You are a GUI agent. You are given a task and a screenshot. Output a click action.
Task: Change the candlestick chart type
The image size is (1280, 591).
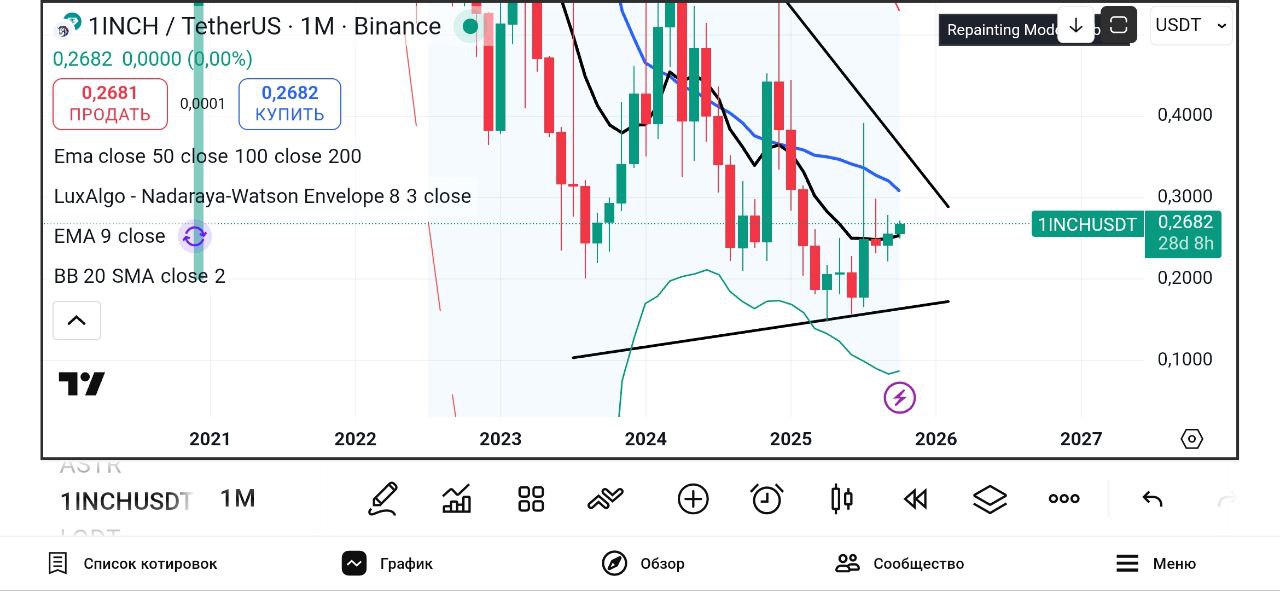click(x=842, y=499)
